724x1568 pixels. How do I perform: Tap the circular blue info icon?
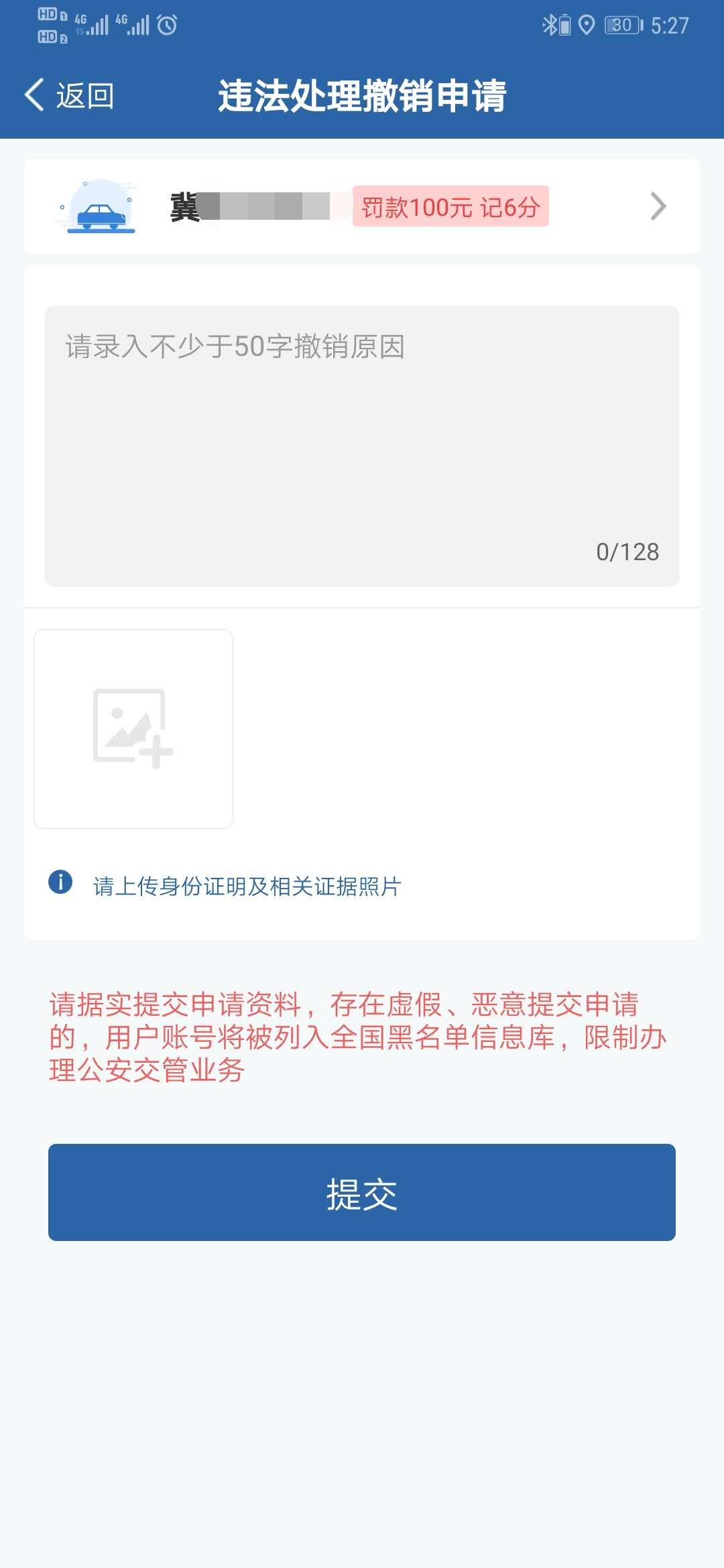(59, 883)
